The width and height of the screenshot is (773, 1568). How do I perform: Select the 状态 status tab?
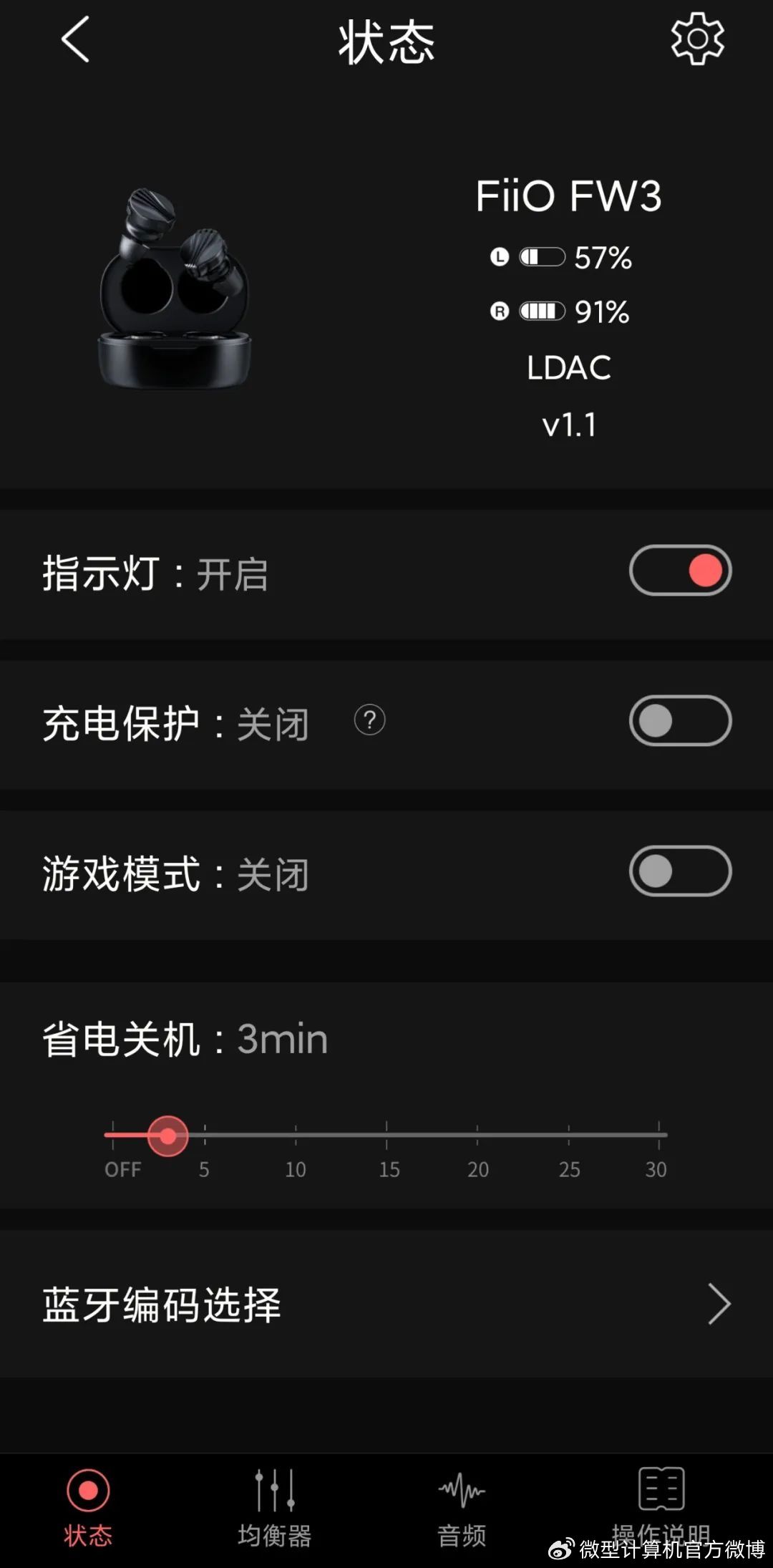point(88,1507)
